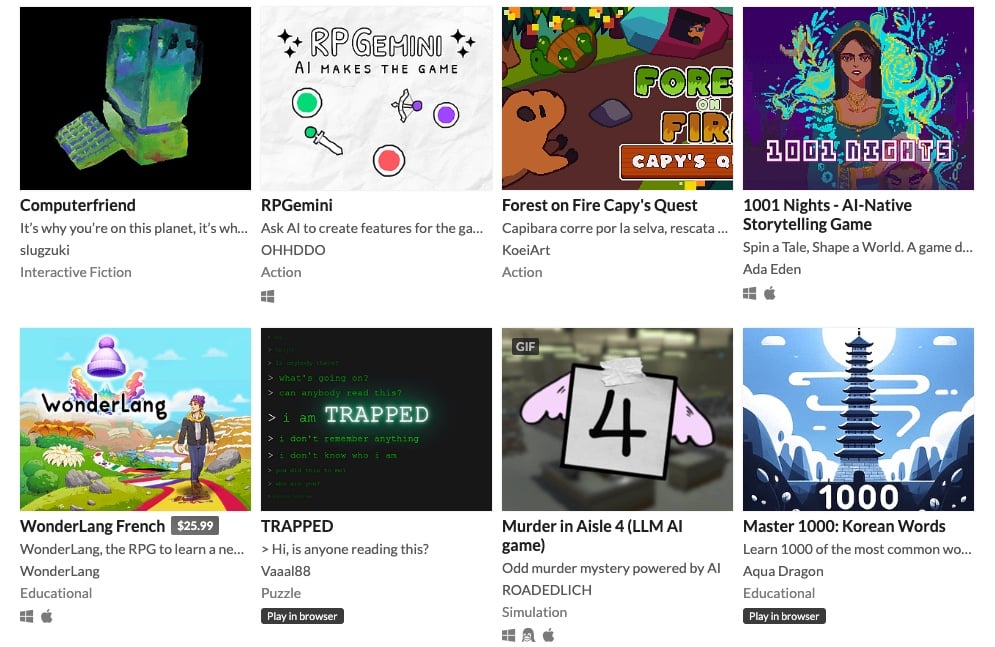Screen dimensions: 995x647
Task: Open the 1001 Nights cover image
Action: [858, 98]
